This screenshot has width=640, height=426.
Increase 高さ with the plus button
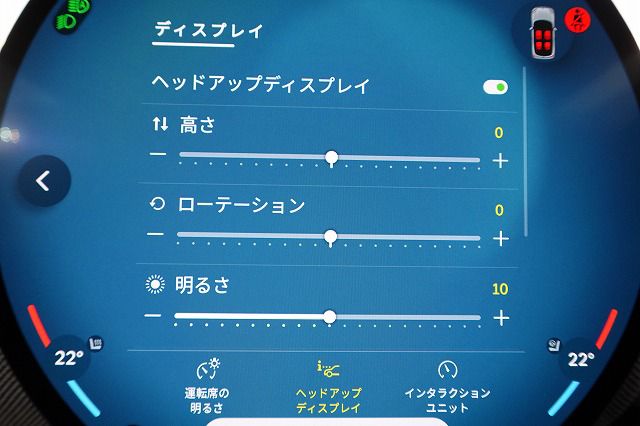pos(501,160)
